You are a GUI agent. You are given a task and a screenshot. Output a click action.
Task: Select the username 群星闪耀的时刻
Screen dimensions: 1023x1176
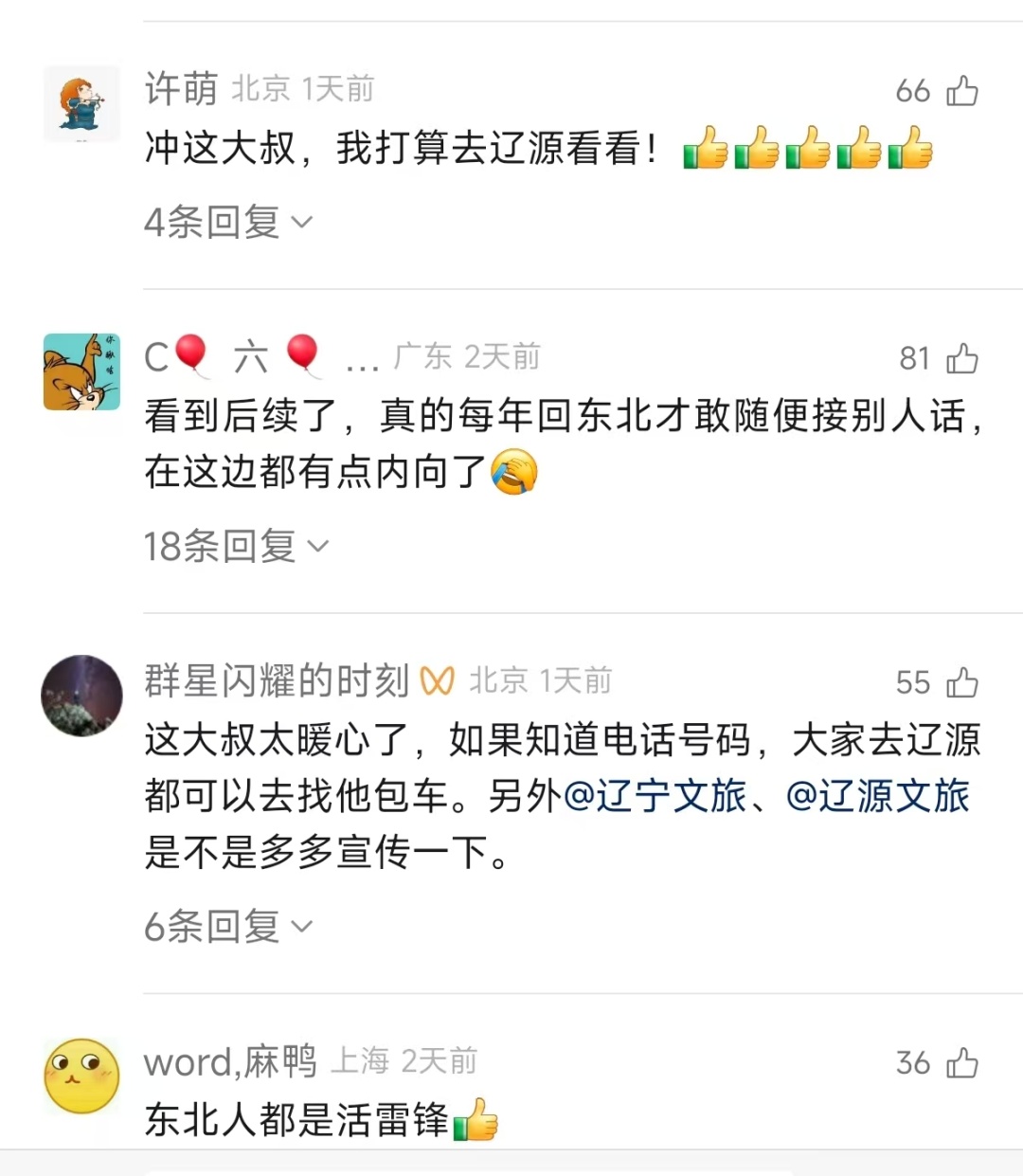pos(279,680)
